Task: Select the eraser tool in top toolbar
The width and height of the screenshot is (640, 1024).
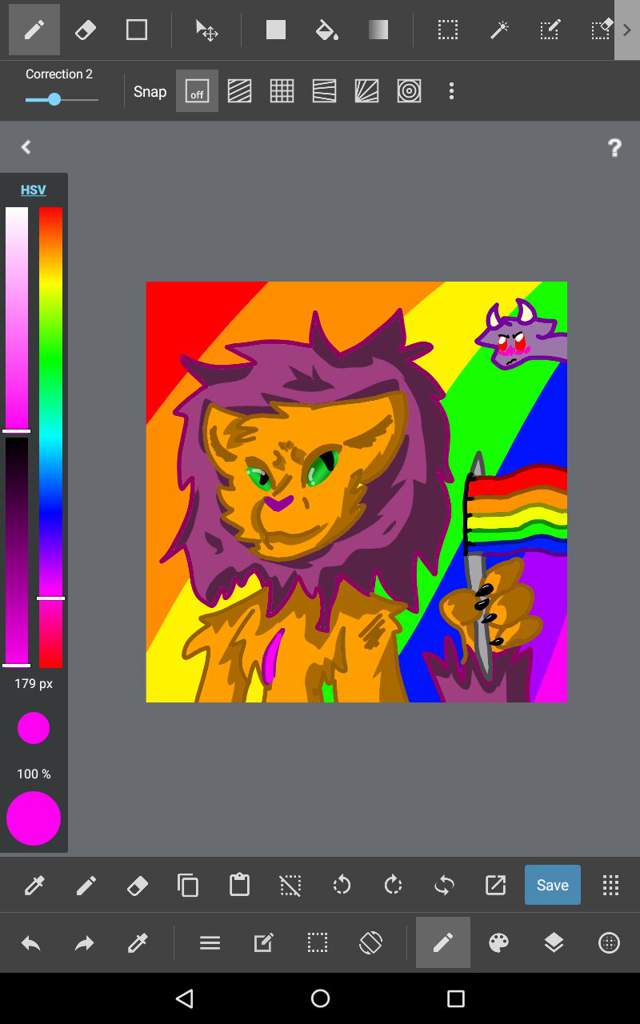Action: point(86,30)
